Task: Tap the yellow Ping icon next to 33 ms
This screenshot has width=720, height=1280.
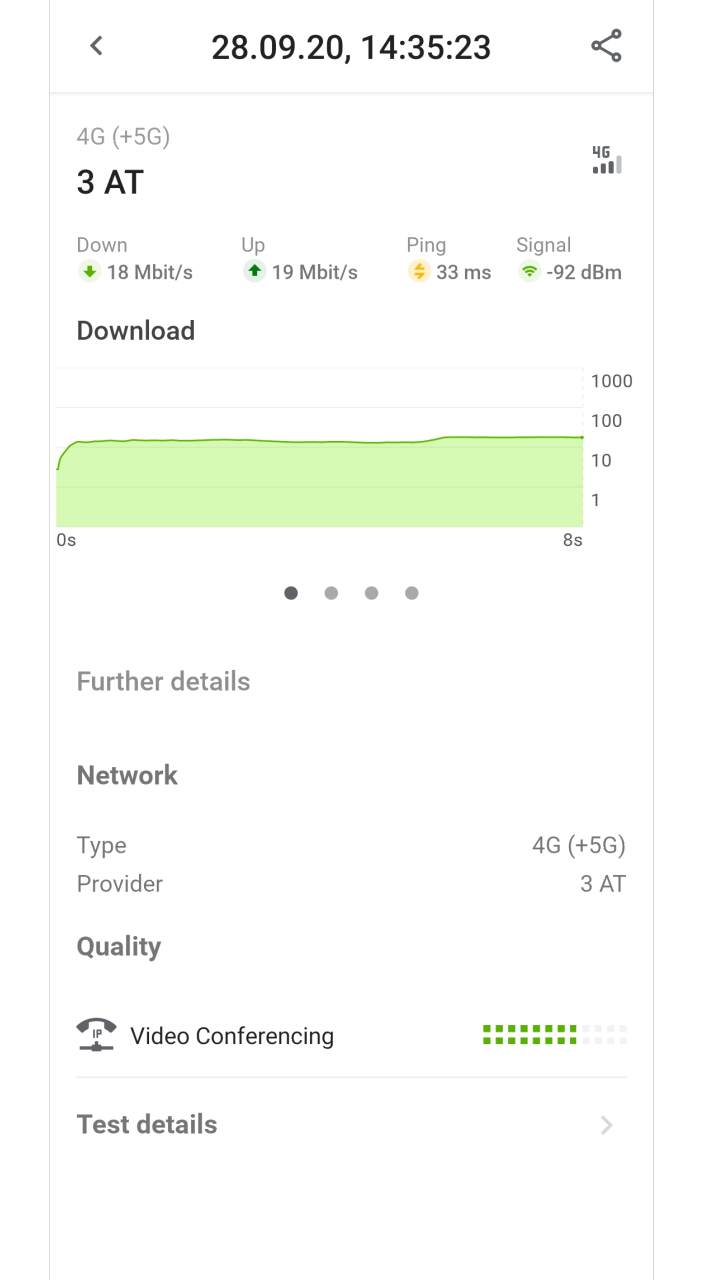Action: pos(418,271)
